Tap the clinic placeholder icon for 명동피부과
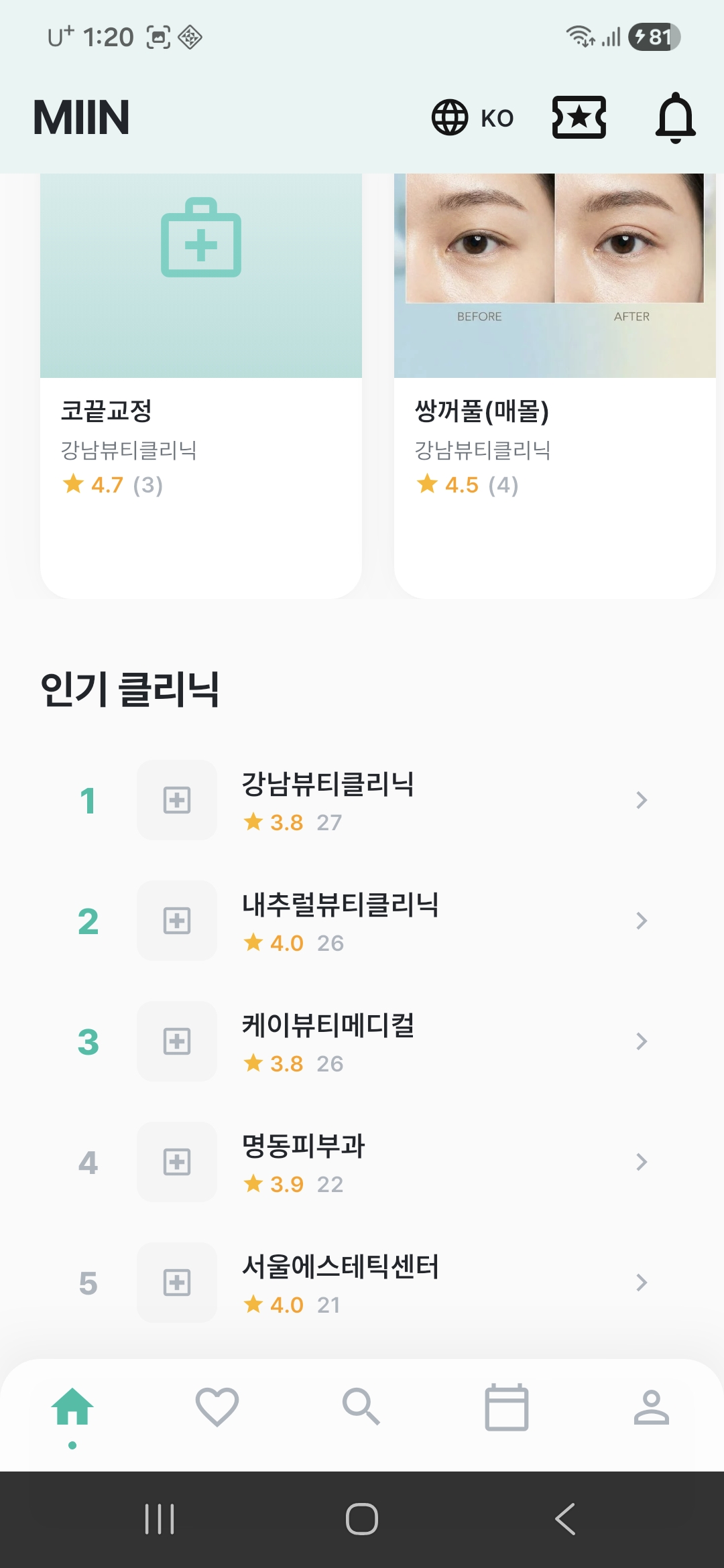The height and width of the screenshot is (1568, 724). click(x=176, y=1163)
